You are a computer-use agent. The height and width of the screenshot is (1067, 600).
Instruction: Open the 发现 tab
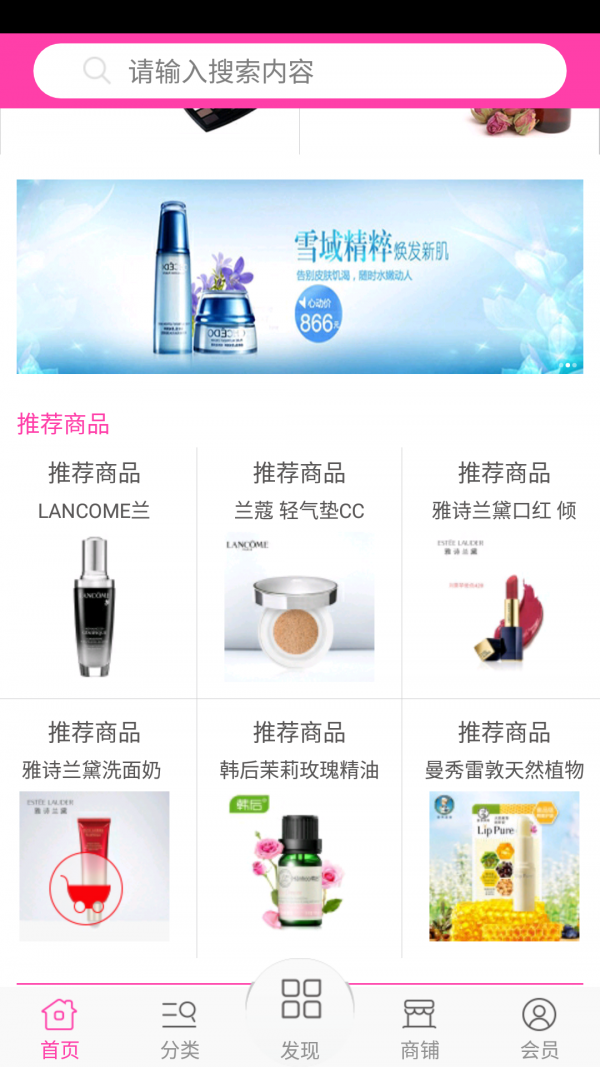tap(300, 1017)
